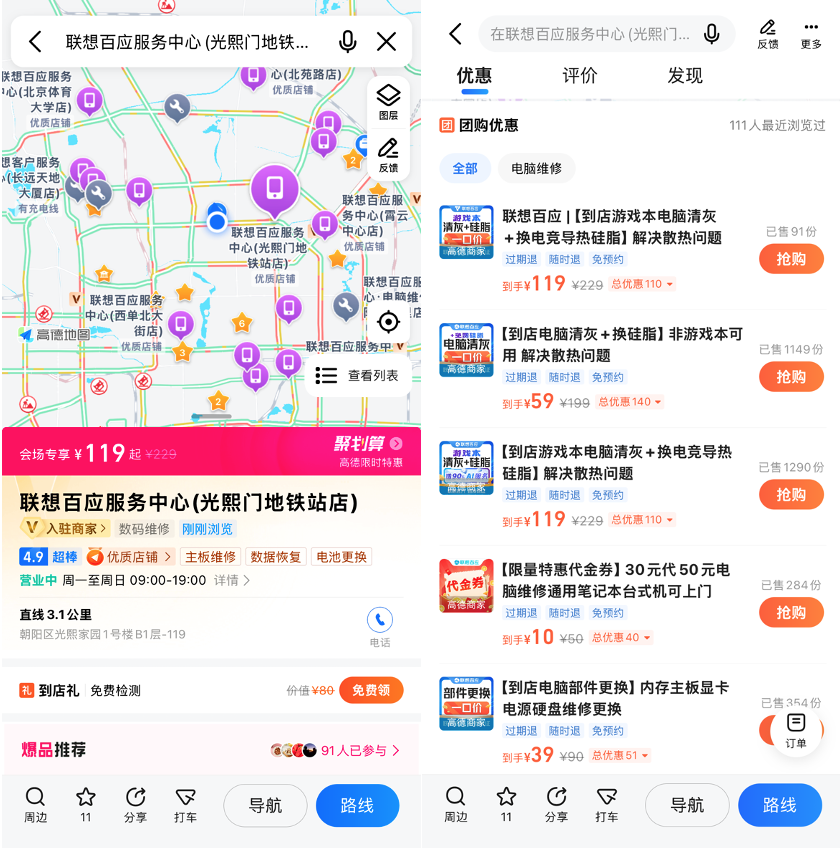This screenshot has height=848, width=840.
Task: Select the 全部 deals filter chip
Action: [x=465, y=168]
